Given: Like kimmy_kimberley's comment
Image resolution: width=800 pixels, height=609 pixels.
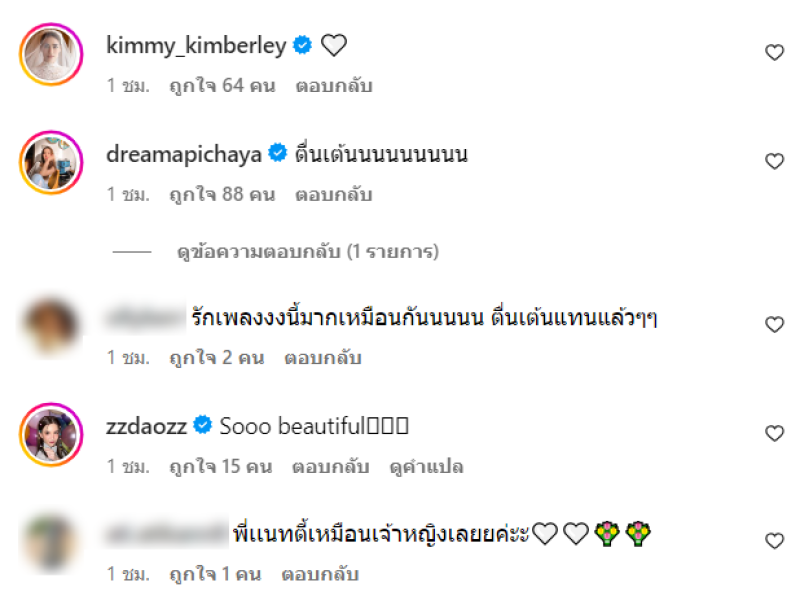Looking at the screenshot, I should (x=774, y=52).
